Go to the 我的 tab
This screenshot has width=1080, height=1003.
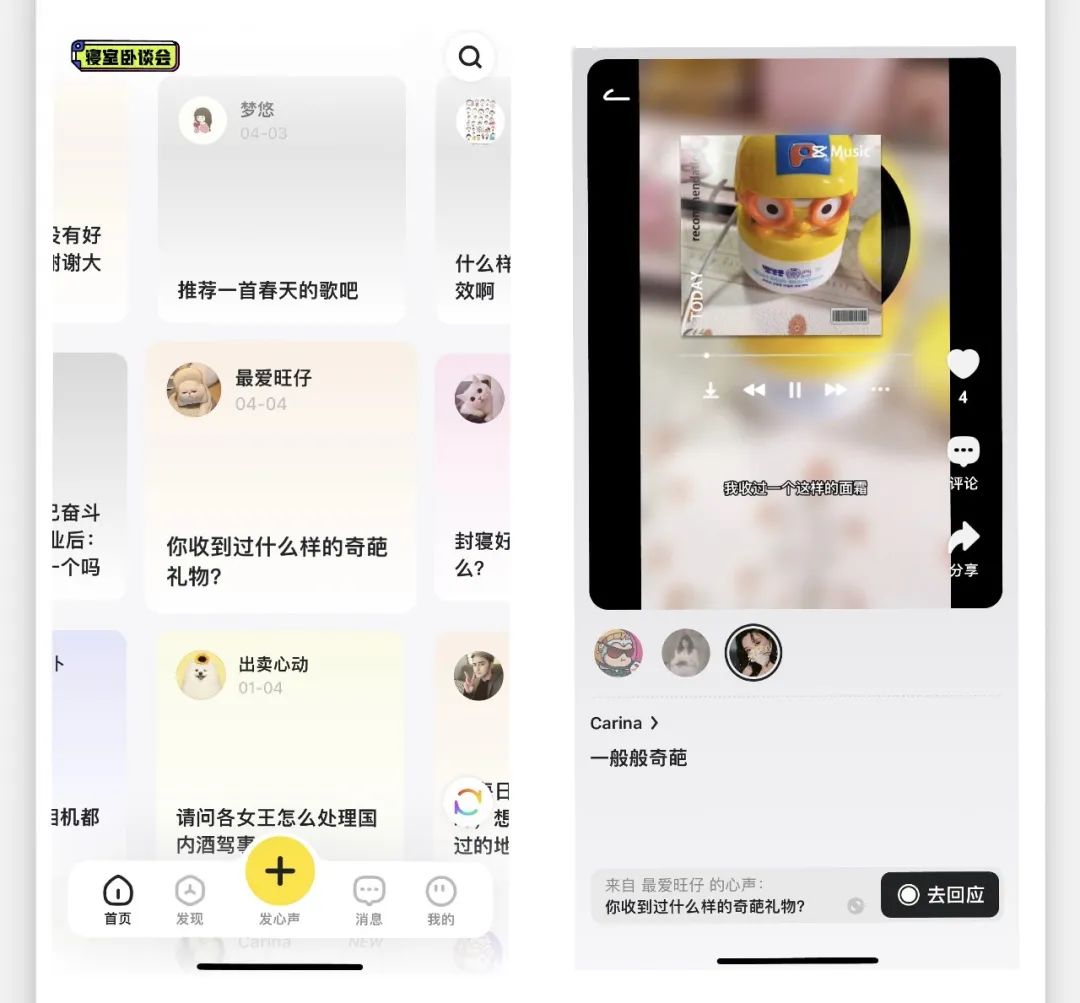click(x=440, y=899)
